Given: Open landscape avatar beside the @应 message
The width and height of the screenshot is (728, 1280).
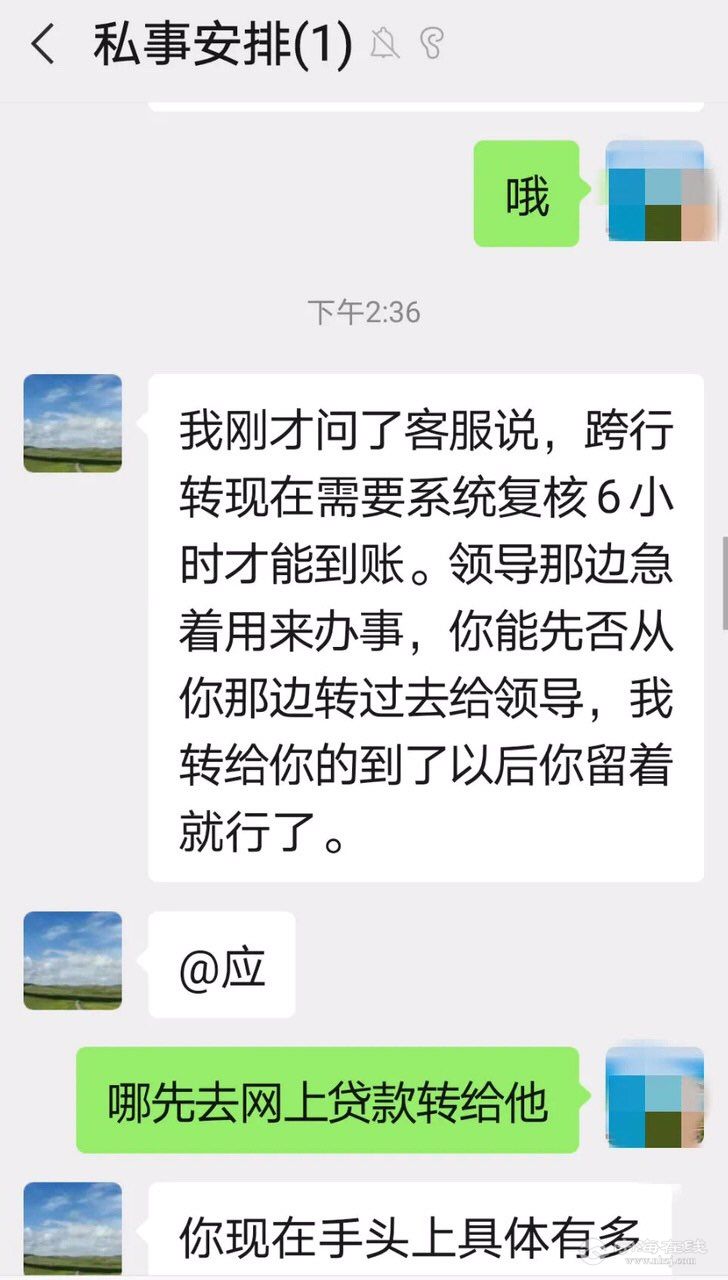Looking at the screenshot, I should coord(72,960).
